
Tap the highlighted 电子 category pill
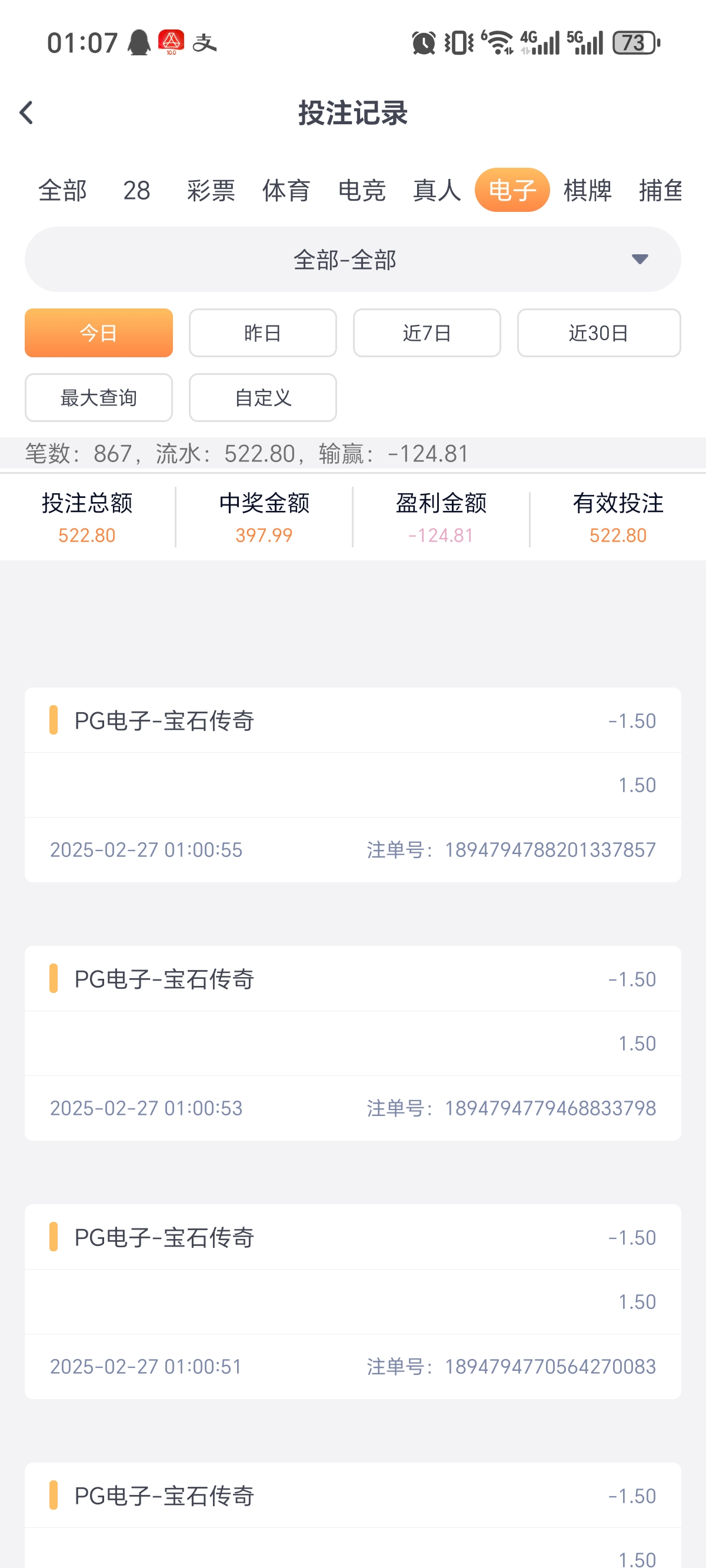512,191
